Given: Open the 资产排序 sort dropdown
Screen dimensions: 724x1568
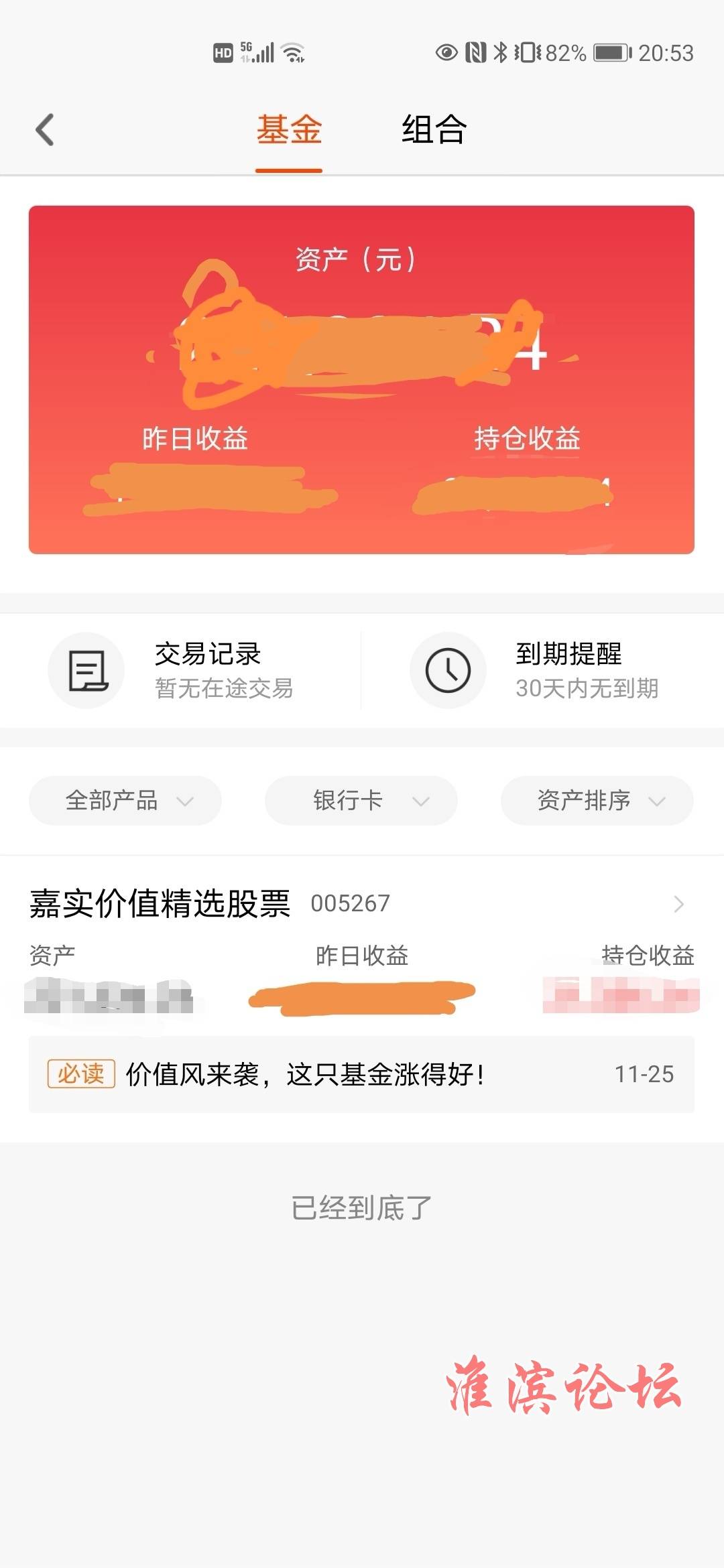Looking at the screenshot, I should click(x=597, y=801).
